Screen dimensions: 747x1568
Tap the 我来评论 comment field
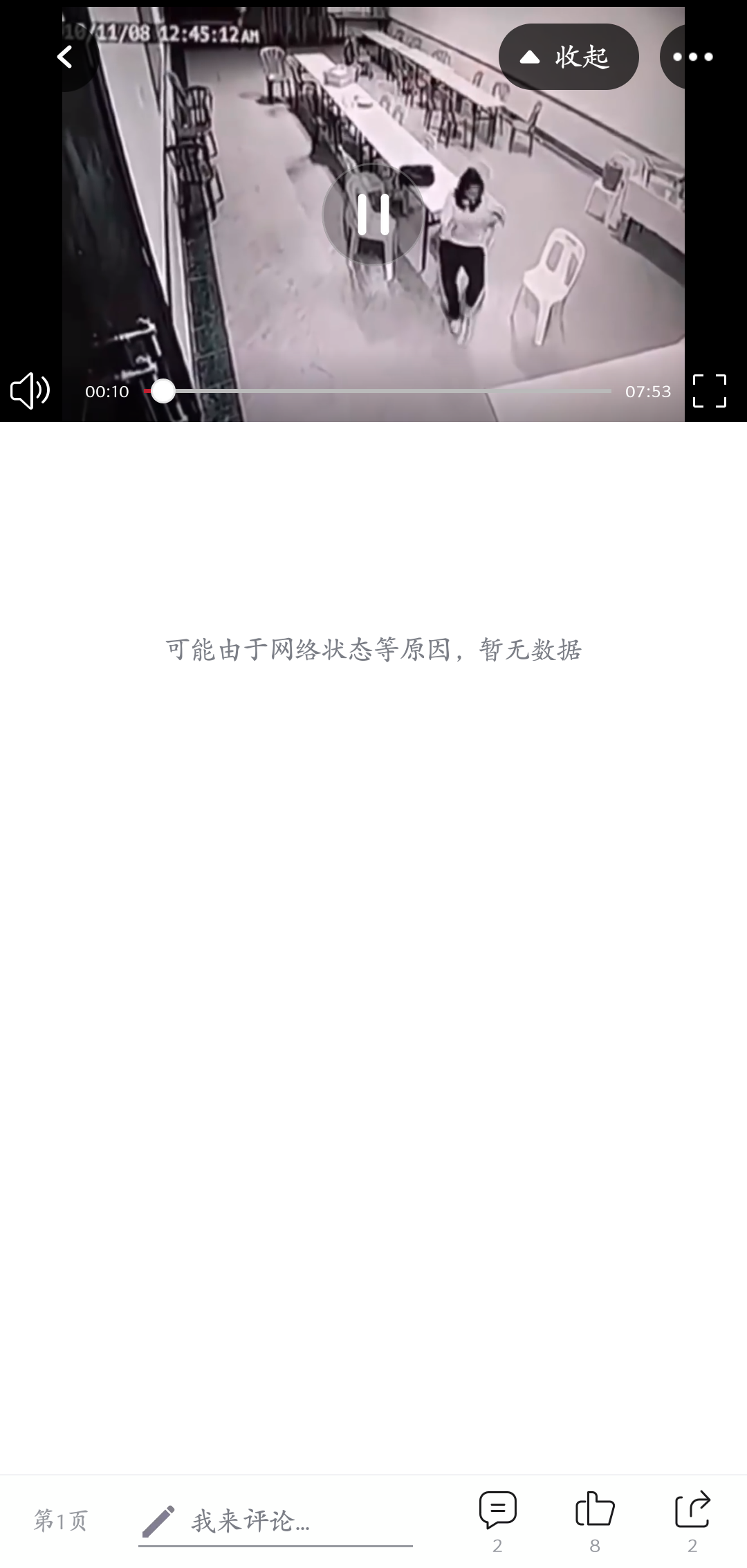coord(275,1520)
